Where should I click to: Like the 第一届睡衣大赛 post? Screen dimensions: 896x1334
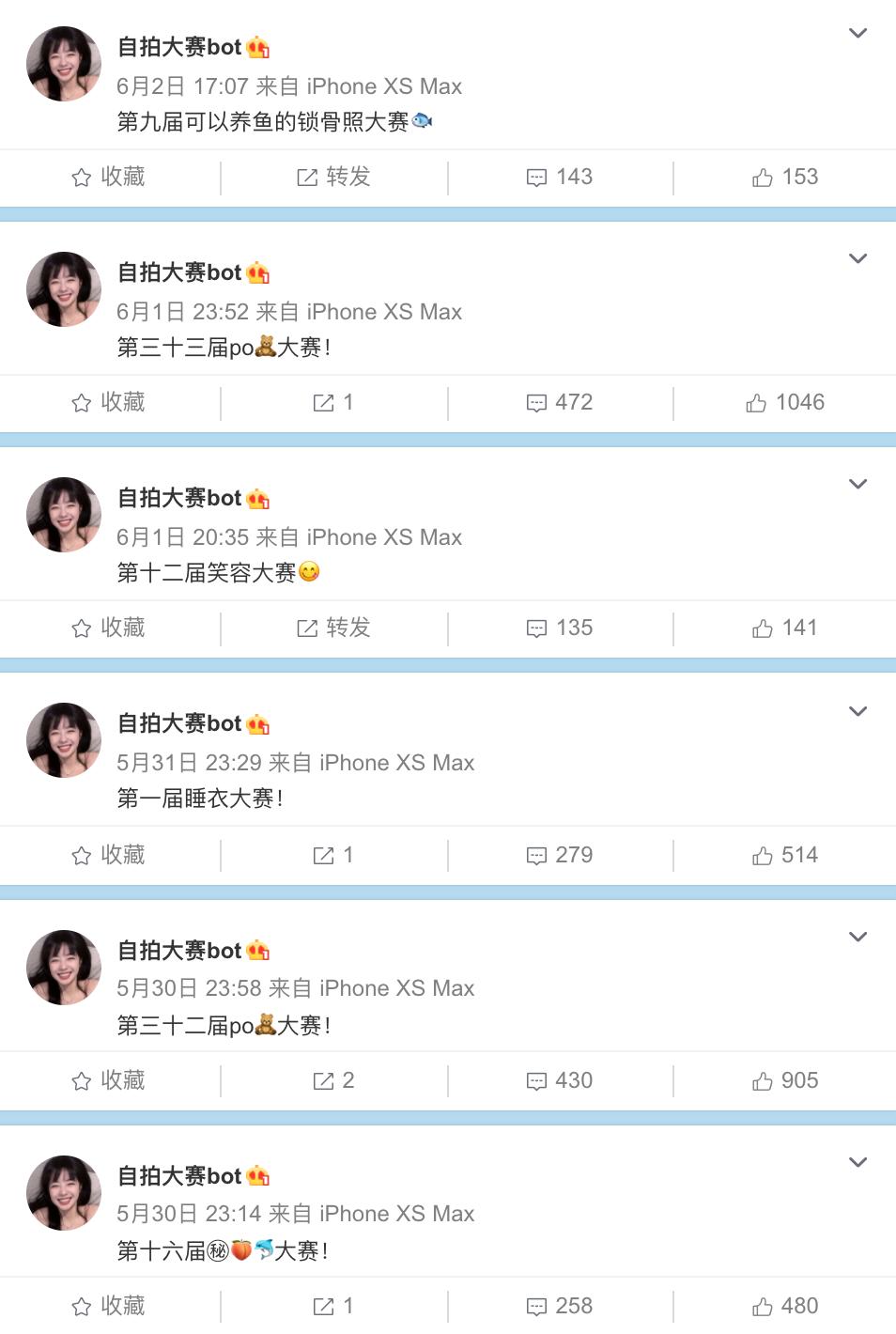[784, 855]
